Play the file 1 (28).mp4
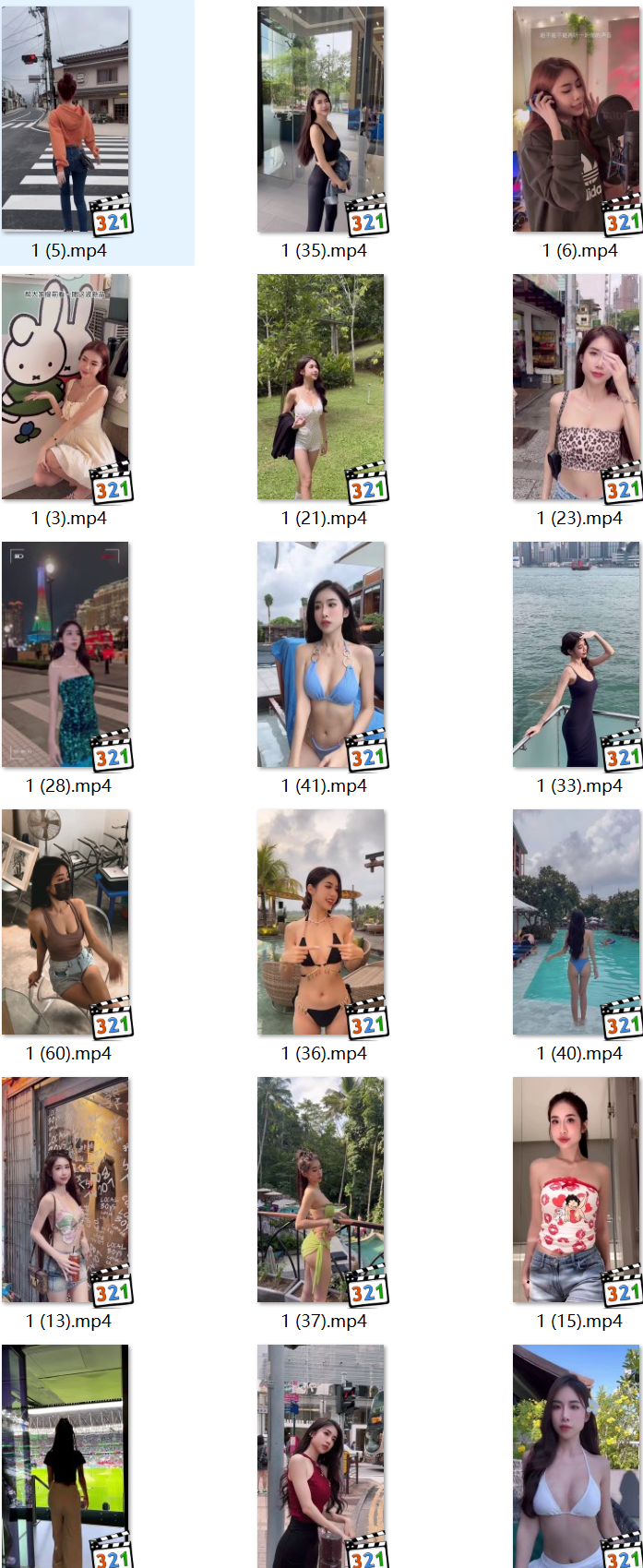 coord(65,655)
